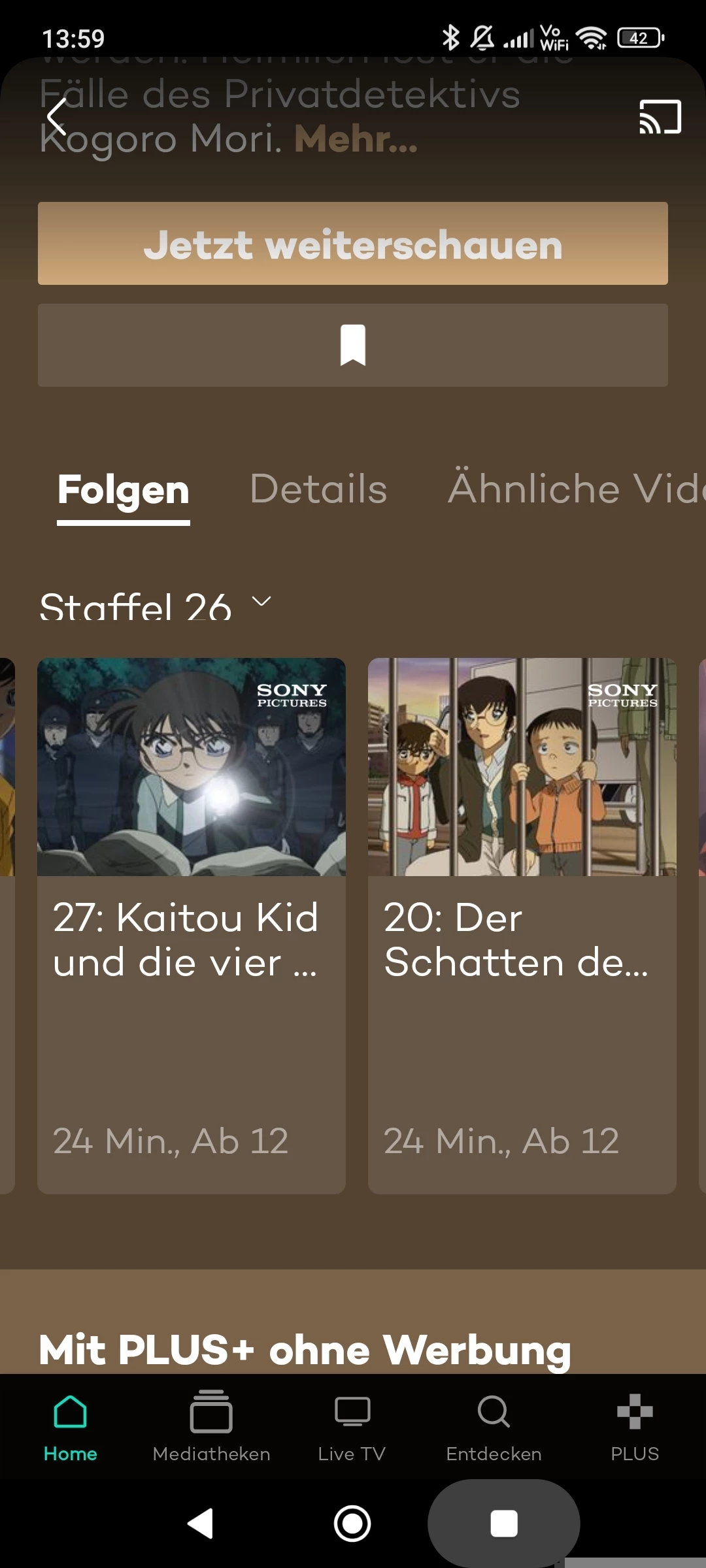Open the Live TV tab
Viewport: 706px width, 1568px height.
click(x=352, y=1426)
